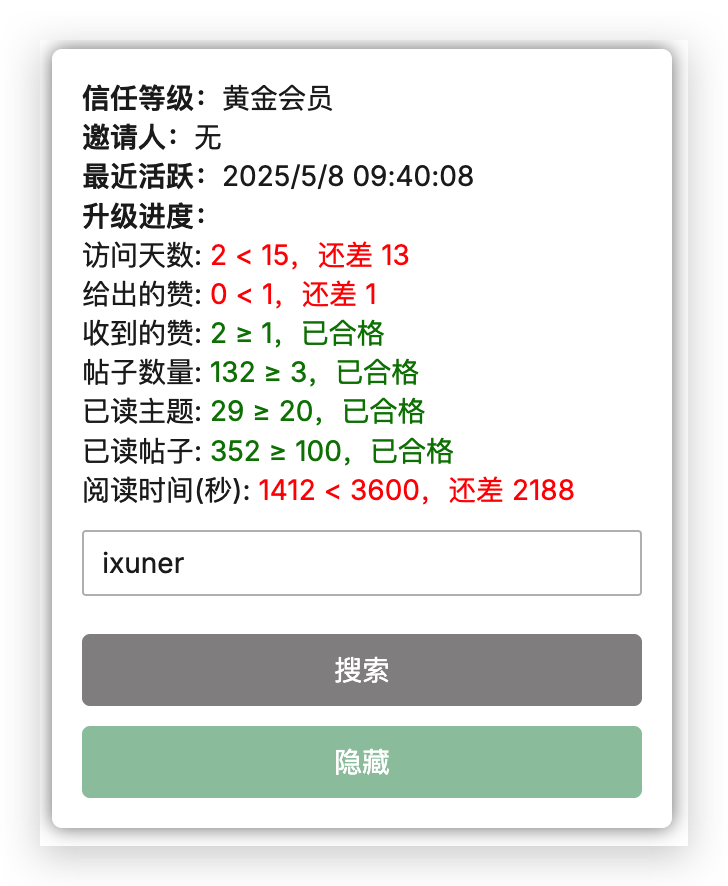Tap the username field containing ixuner
728x886 pixels.
click(361, 563)
